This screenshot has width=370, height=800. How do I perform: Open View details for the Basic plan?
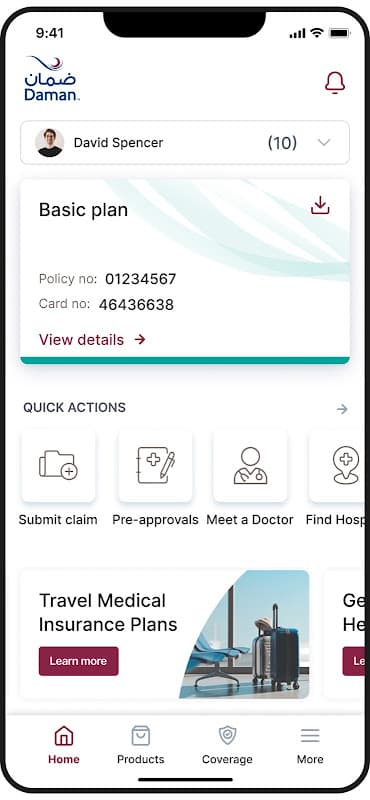tap(92, 340)
